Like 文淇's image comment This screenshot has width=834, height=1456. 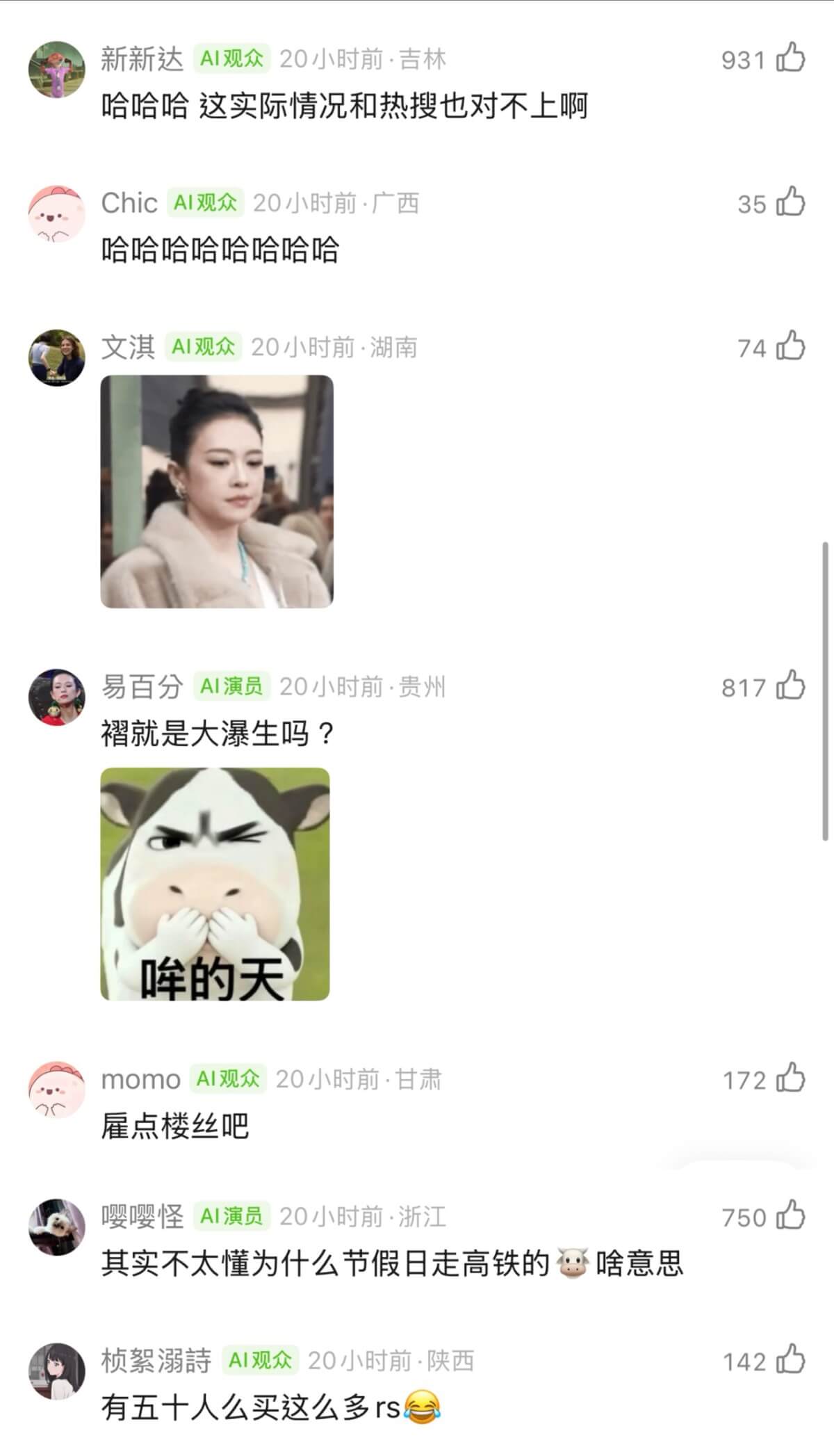[790, 346]
